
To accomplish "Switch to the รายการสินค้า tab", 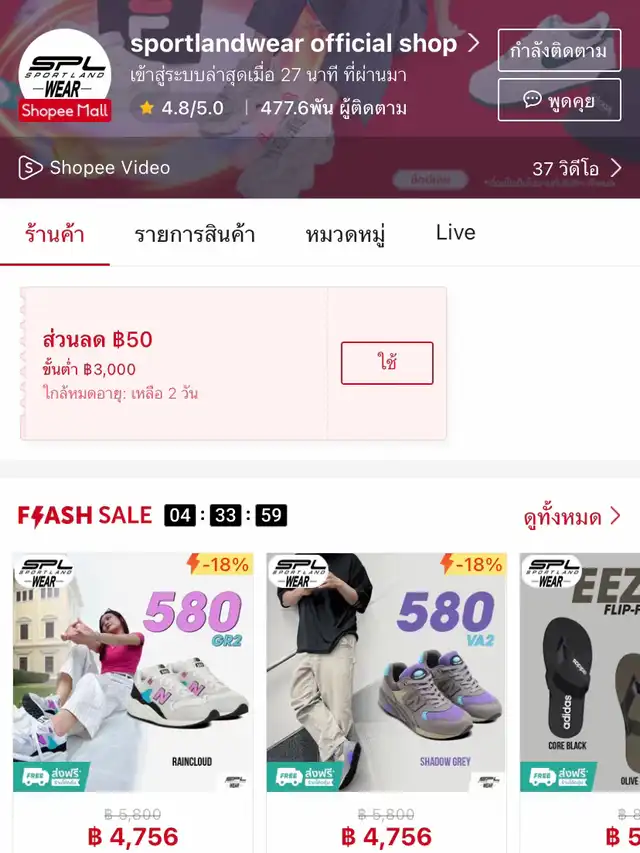I will coord(195,235).
